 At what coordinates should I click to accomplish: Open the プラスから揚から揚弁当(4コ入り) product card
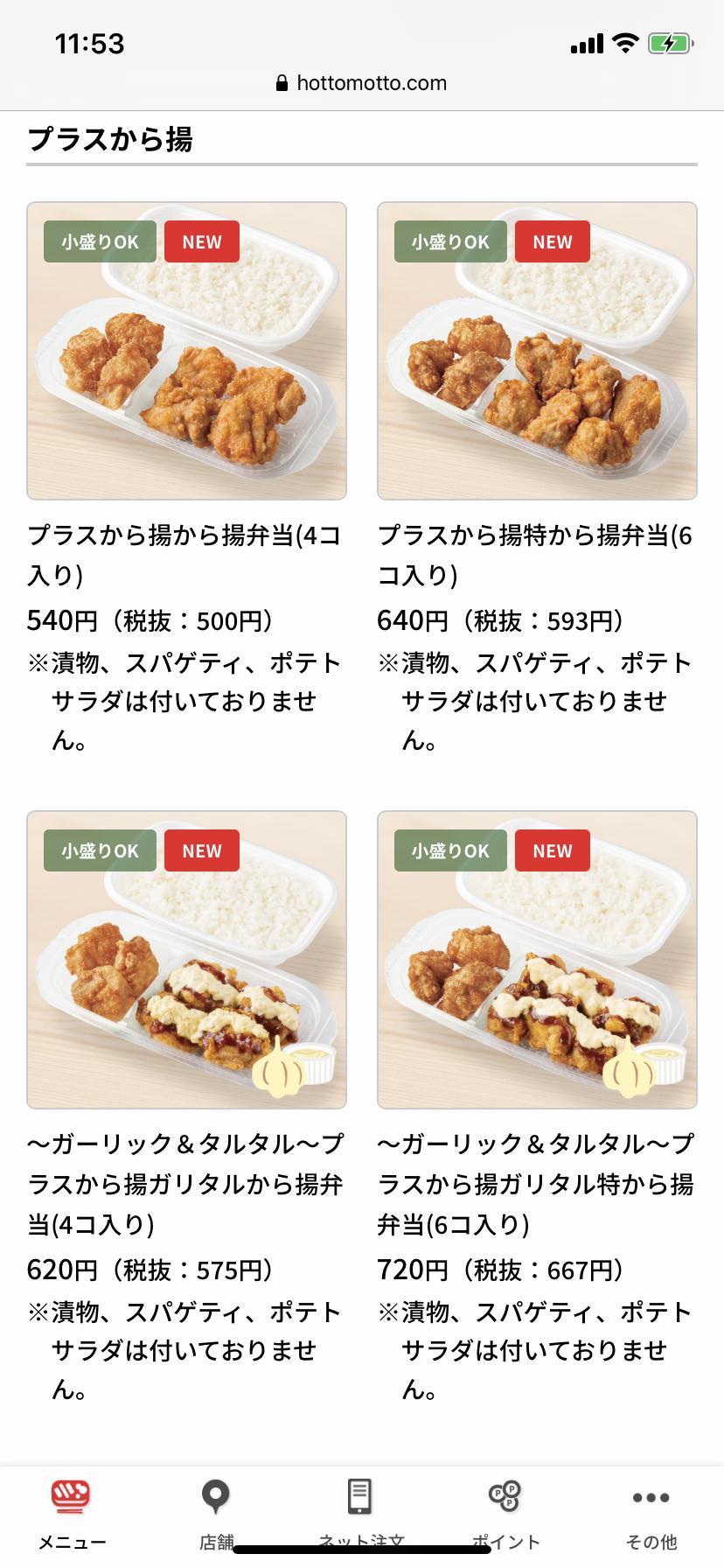[186, 351]
